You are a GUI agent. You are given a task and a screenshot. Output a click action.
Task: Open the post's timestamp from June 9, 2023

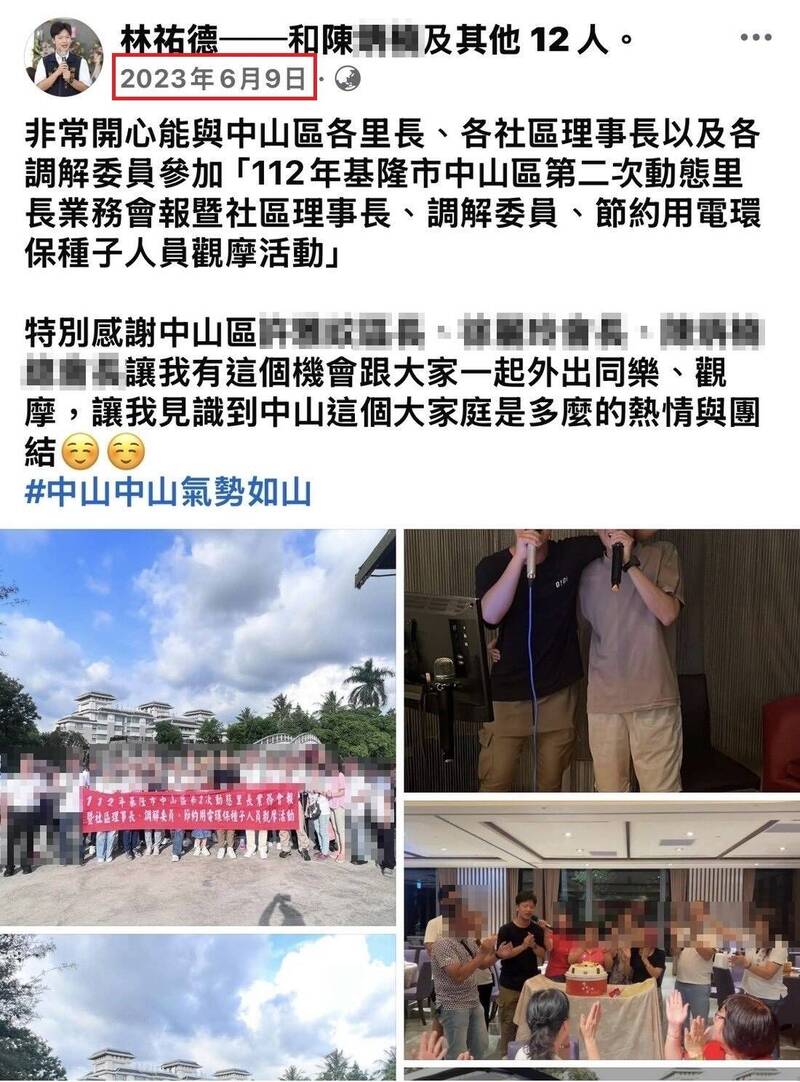click(x=215, y=79)
